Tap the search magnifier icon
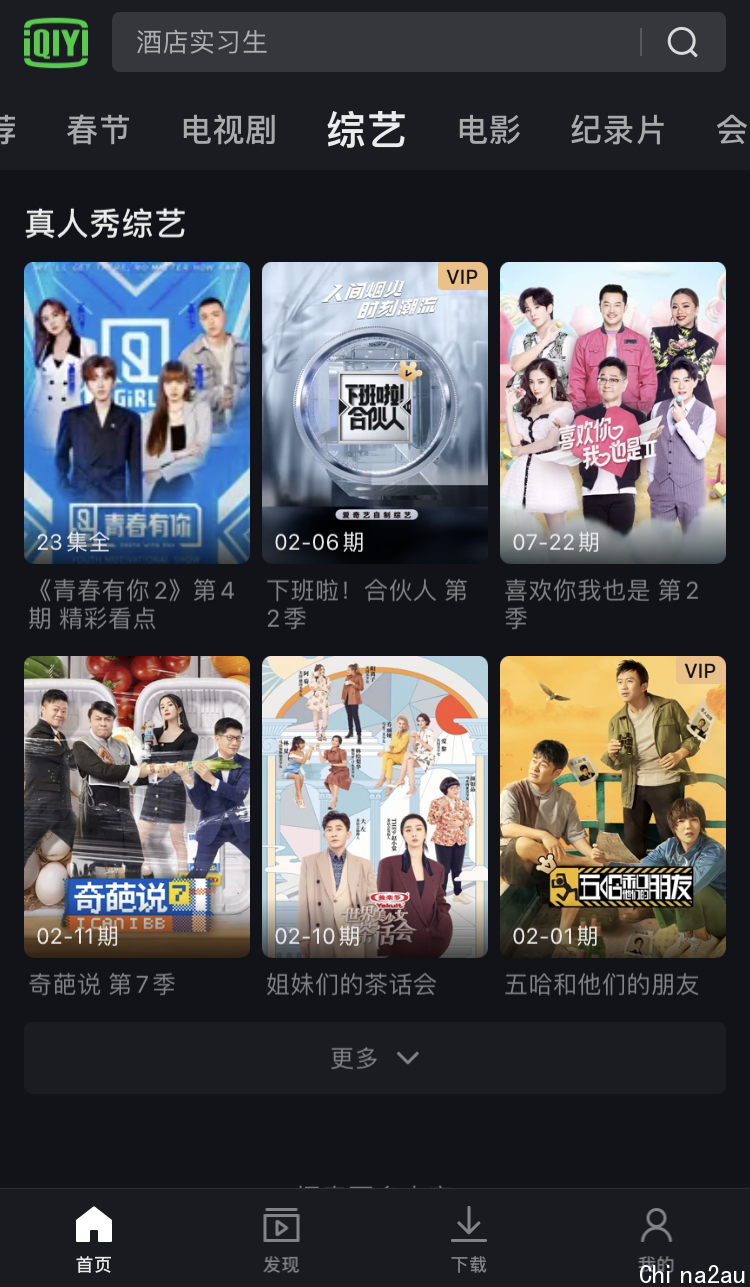The width and height of the screenshot is (750, 1287). click(683, 42)
